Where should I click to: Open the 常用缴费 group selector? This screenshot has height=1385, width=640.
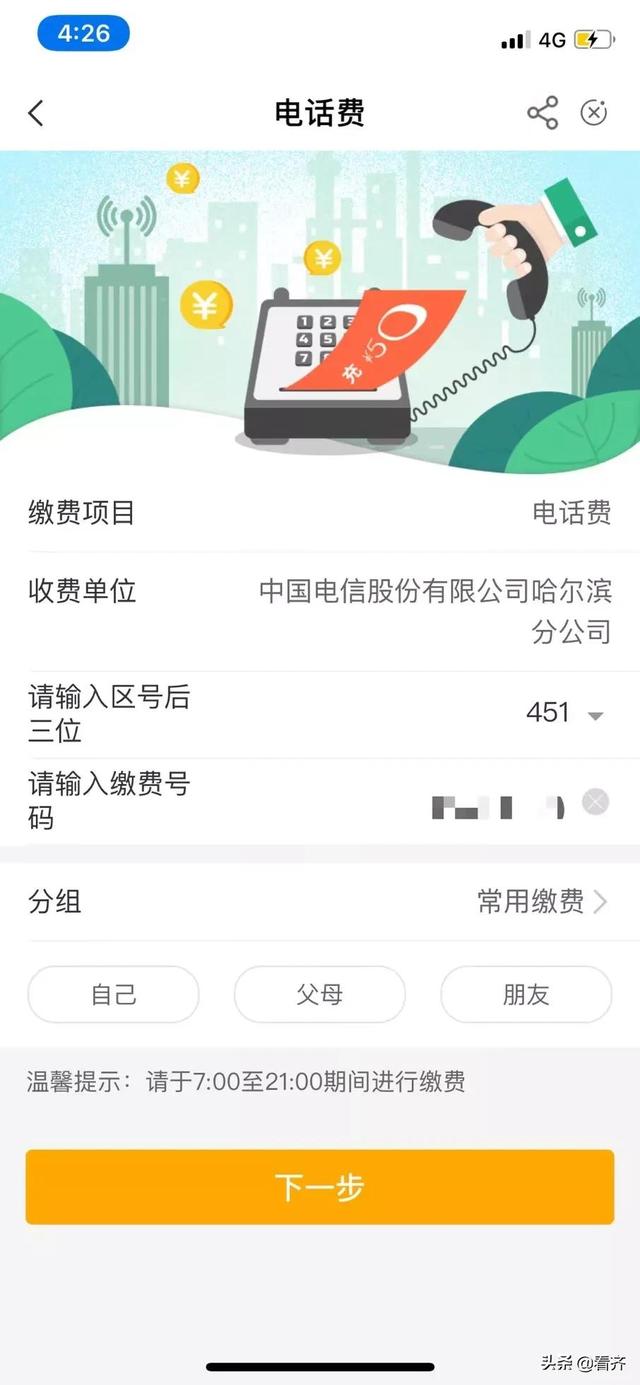click(x=542, y=902)
